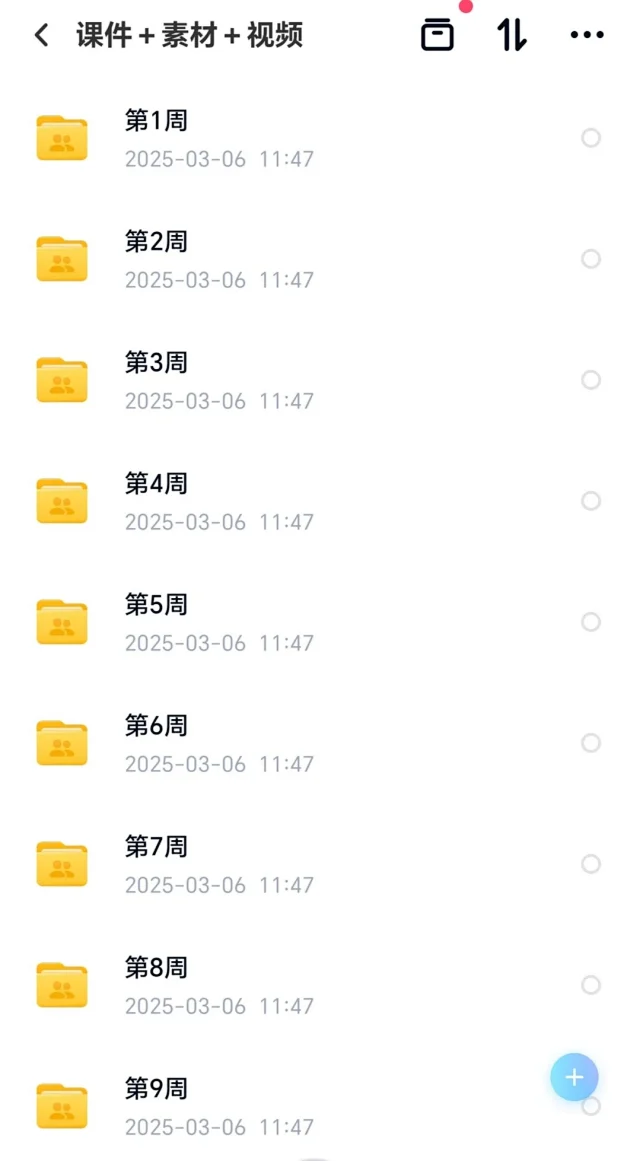The image size is (640, 1161).
Task: Select the 第4周 folder circle
Action: [591, 501]
